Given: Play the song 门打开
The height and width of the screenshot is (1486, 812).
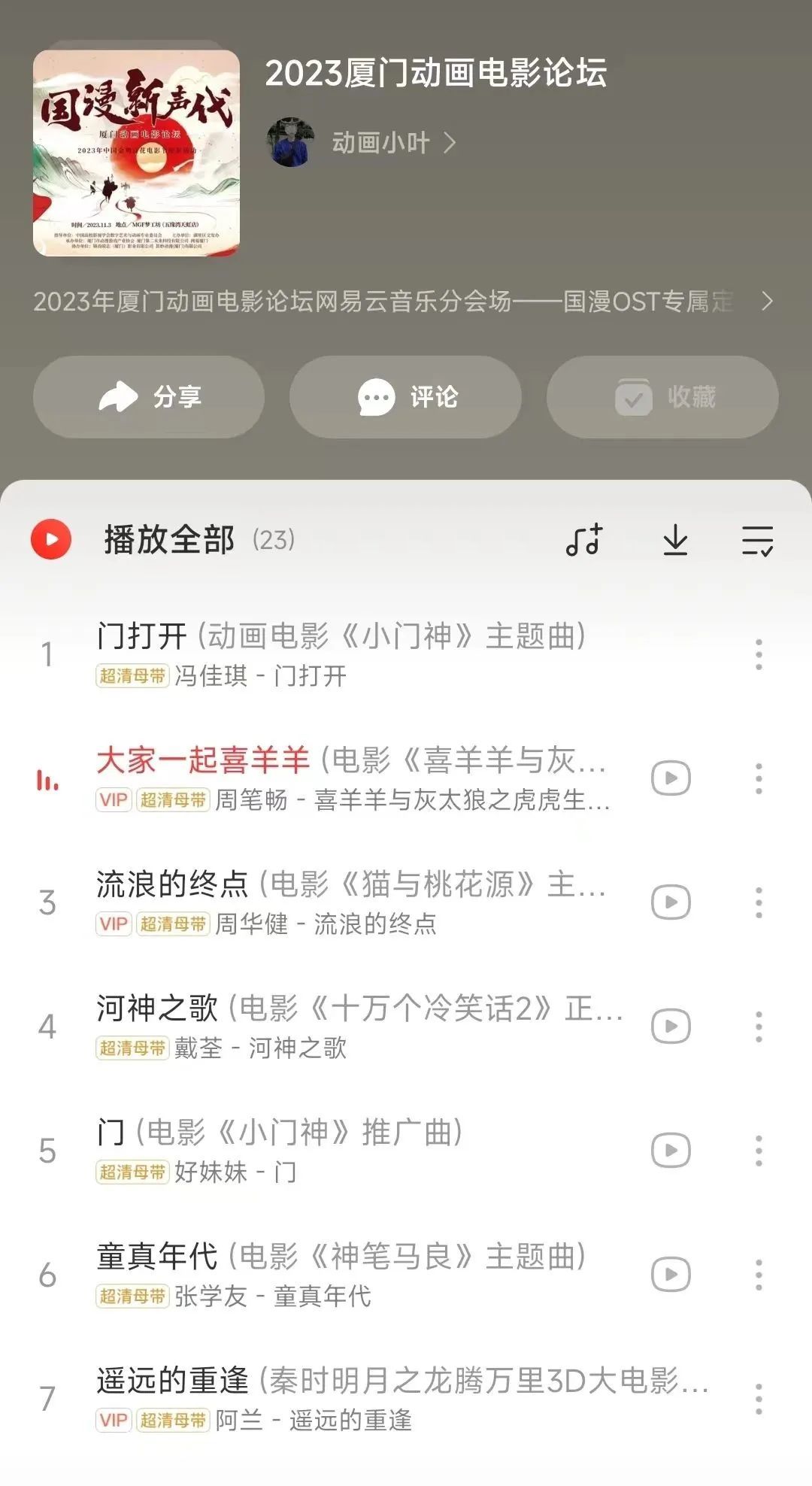Looking at the screenshot, I should pos(338,654).
